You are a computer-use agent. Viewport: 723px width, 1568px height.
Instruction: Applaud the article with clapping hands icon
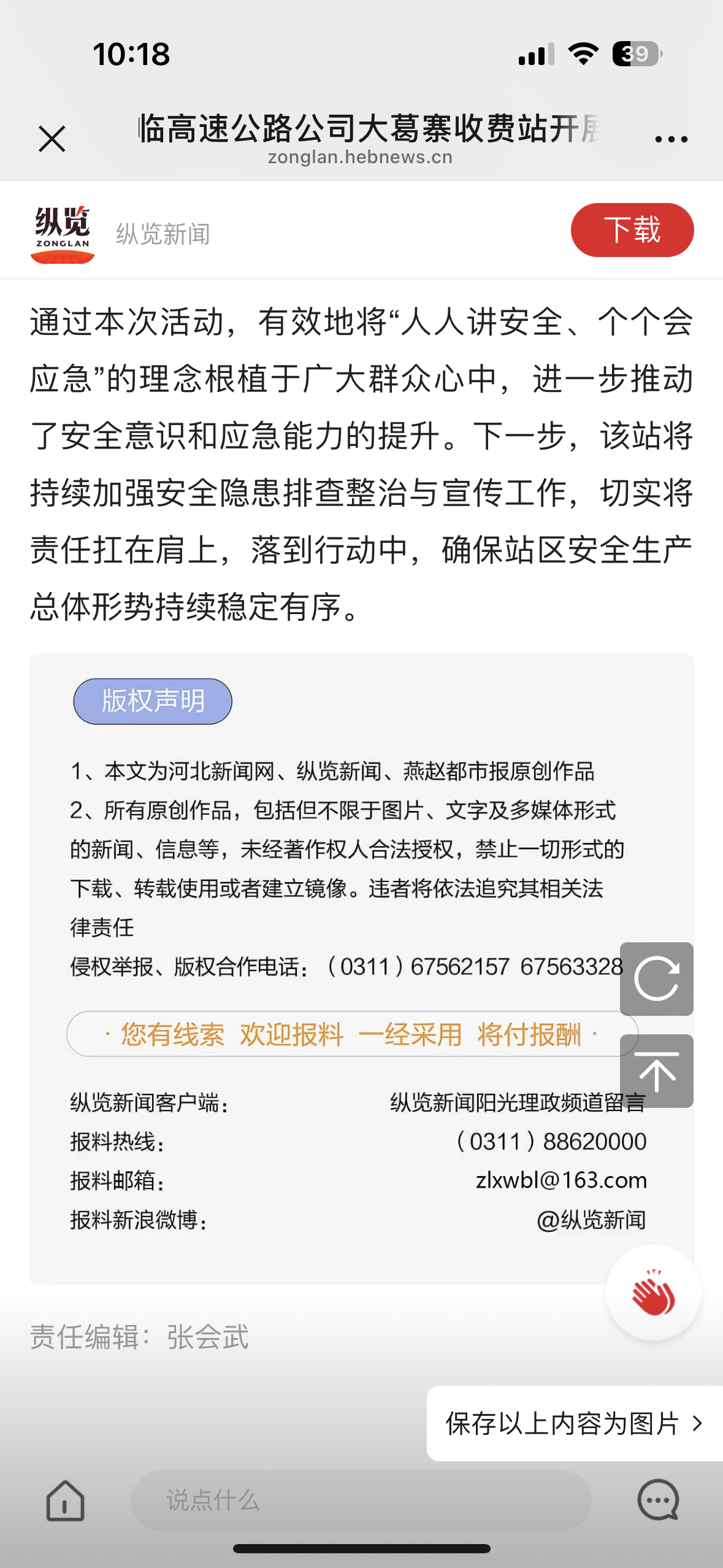pyautogui.click(x=654, y=1293)
